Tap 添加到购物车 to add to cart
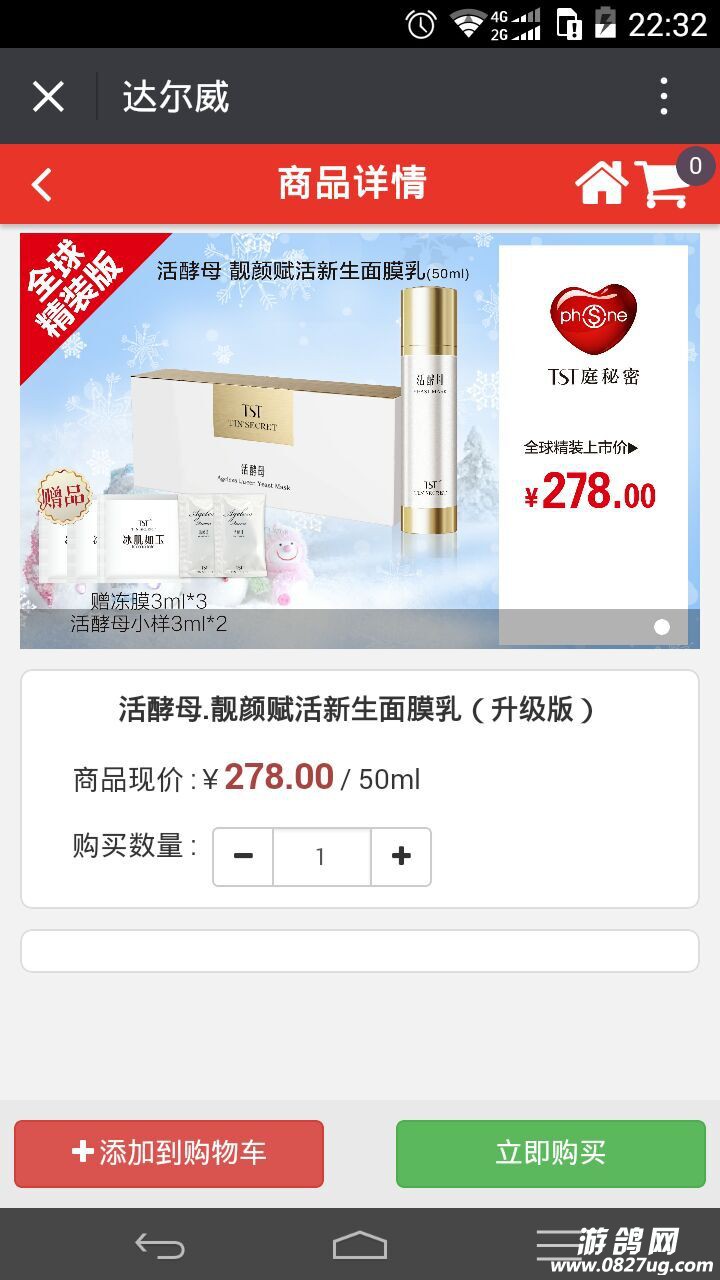This screenshot has height=1280, width=720. click(169, 1153)
